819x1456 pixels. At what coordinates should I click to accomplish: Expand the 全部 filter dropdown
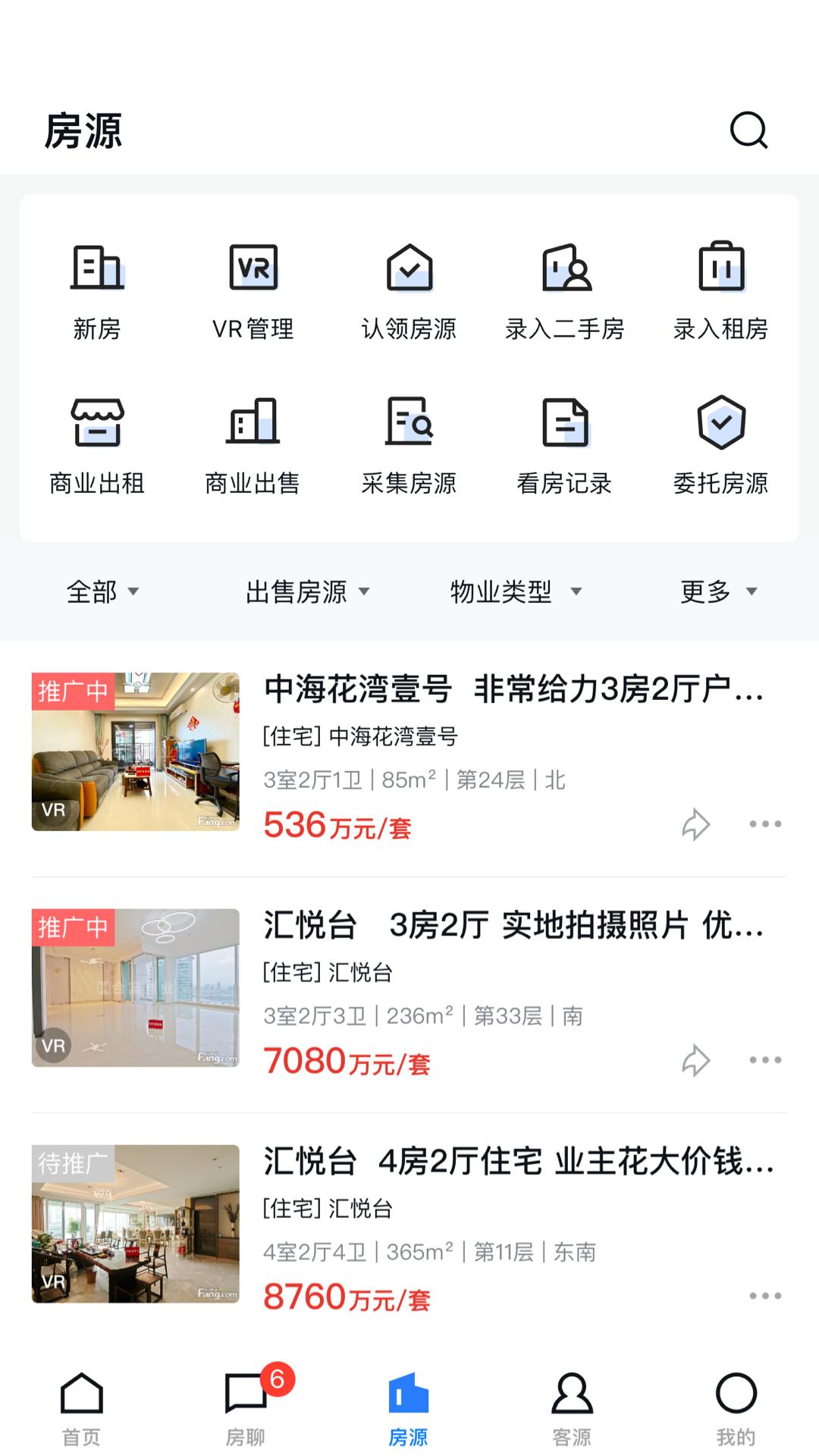(x=102, y=593)
